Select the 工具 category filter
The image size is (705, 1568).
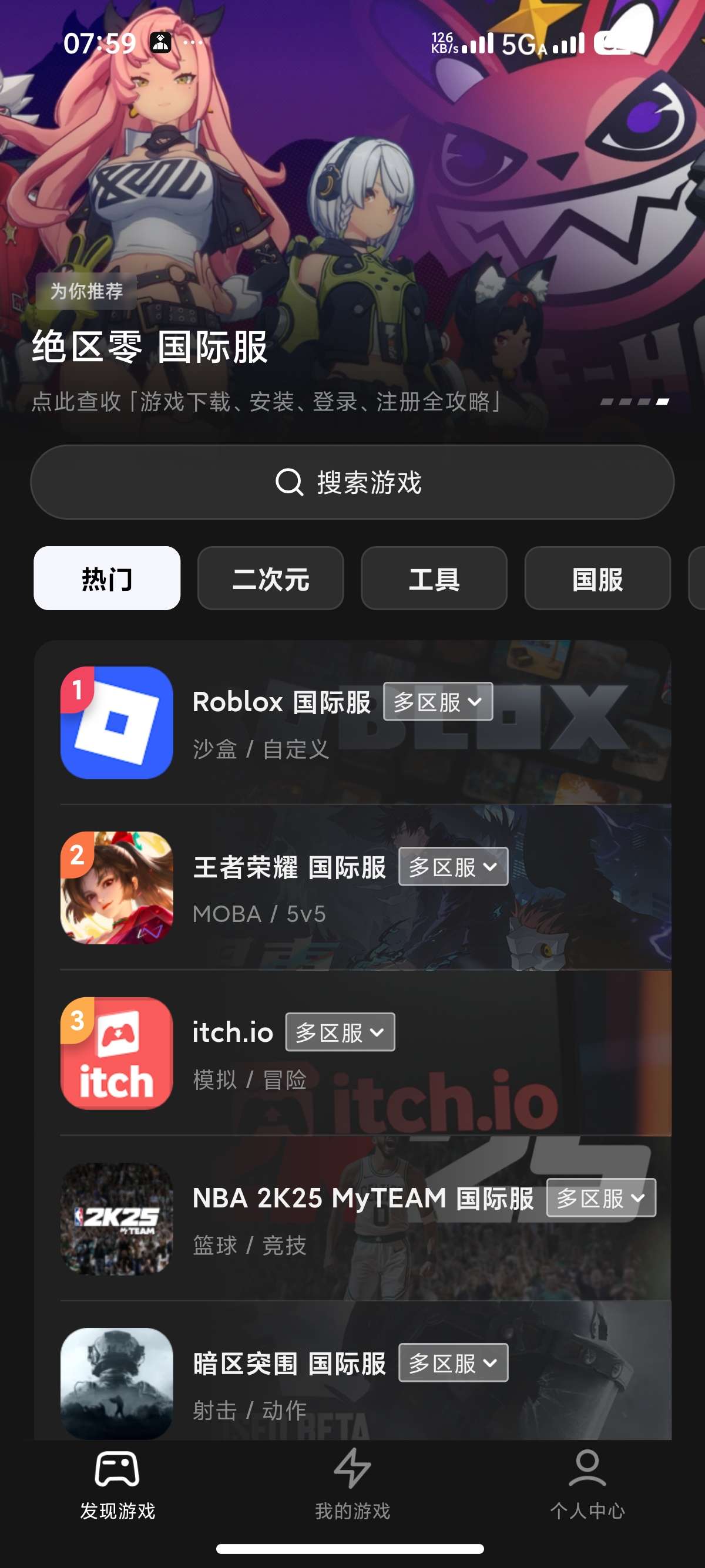(x=434, y=579)
